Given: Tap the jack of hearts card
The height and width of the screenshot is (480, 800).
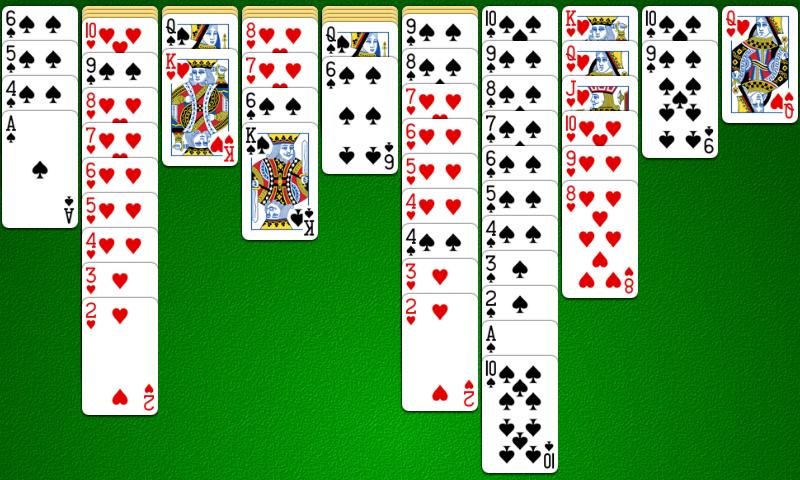Looking at the screenshot, I should (599, 98).
